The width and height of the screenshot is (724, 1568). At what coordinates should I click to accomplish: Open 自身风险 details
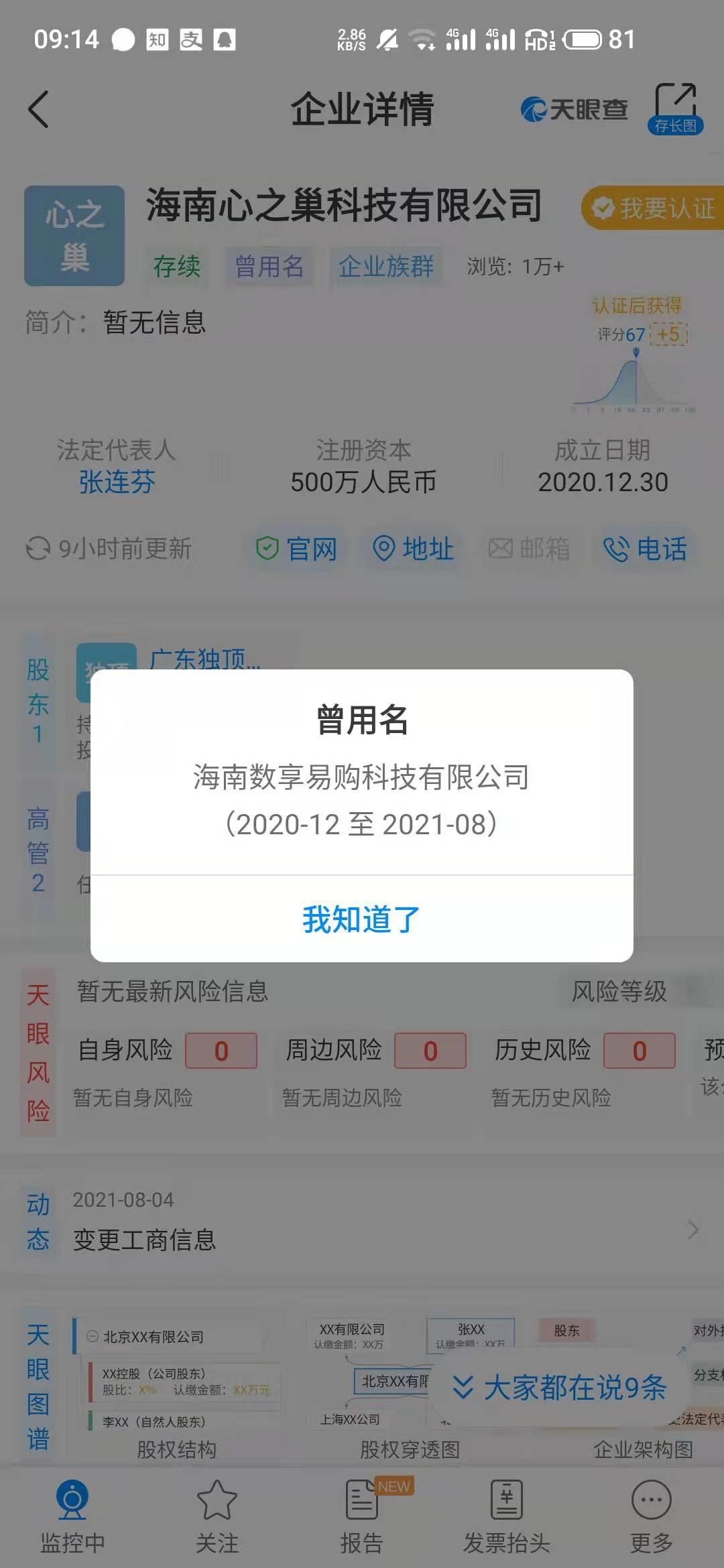[x=166, y=1051]
